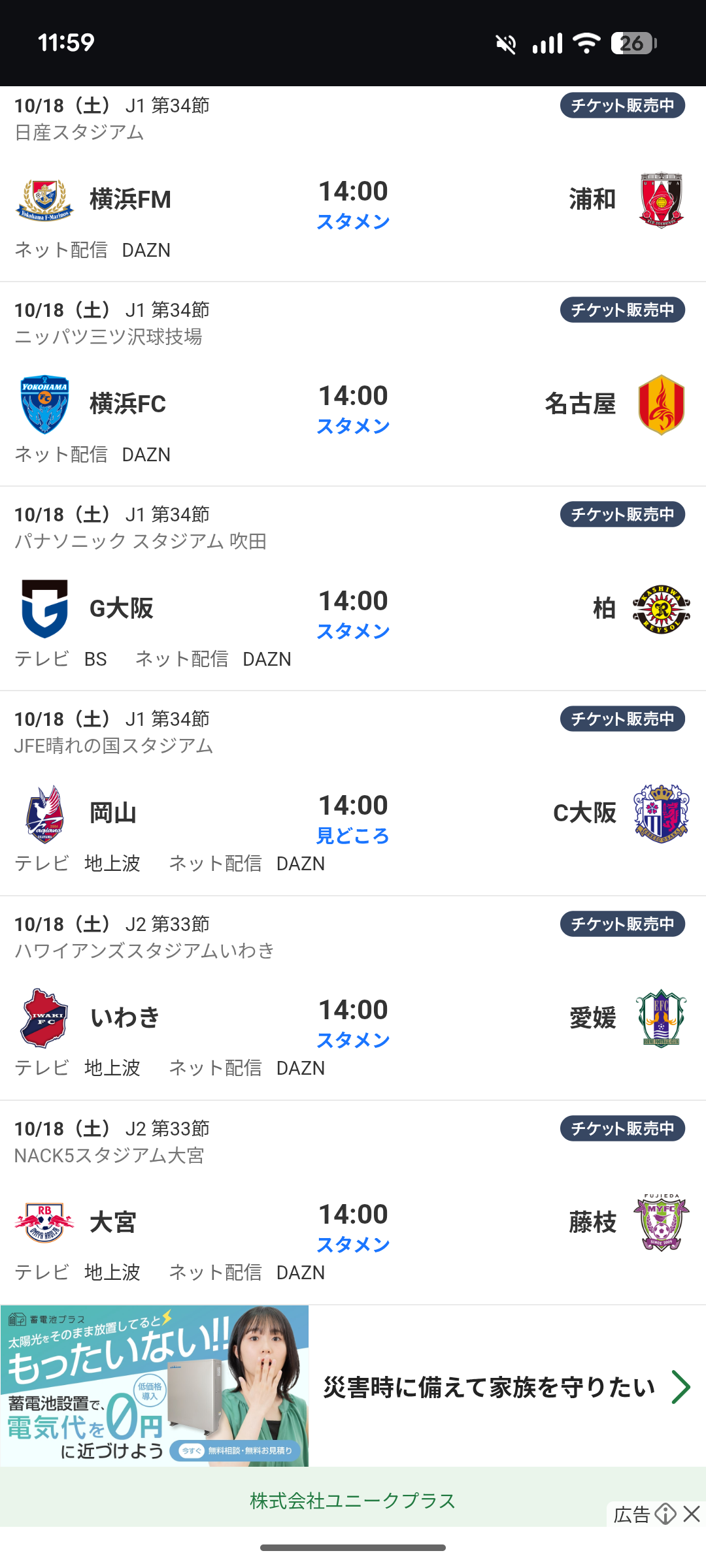Select チケット販売中 for いわき vs 愛媛
The image size is (706, 1568).
click(622, 924)
